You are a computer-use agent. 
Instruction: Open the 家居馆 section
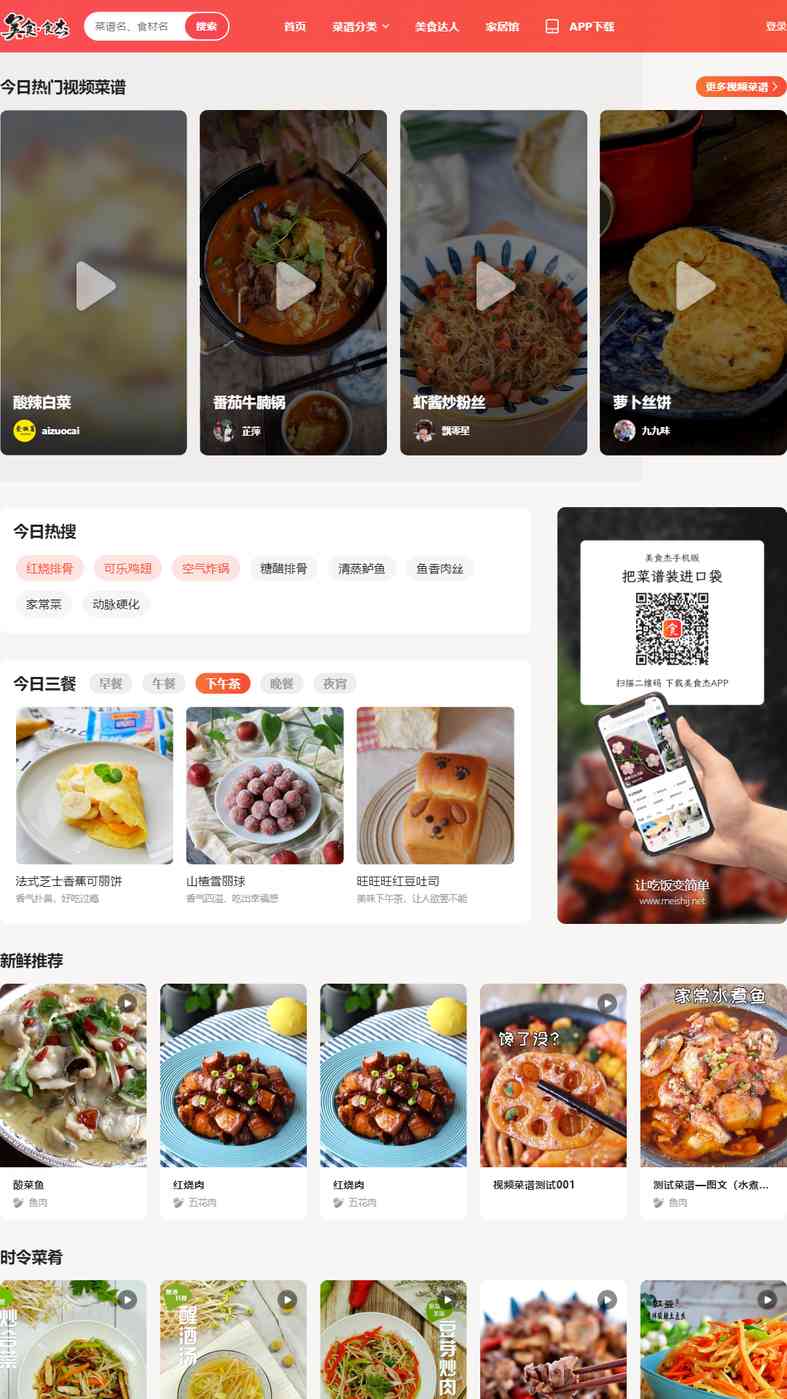click(502, 27)
